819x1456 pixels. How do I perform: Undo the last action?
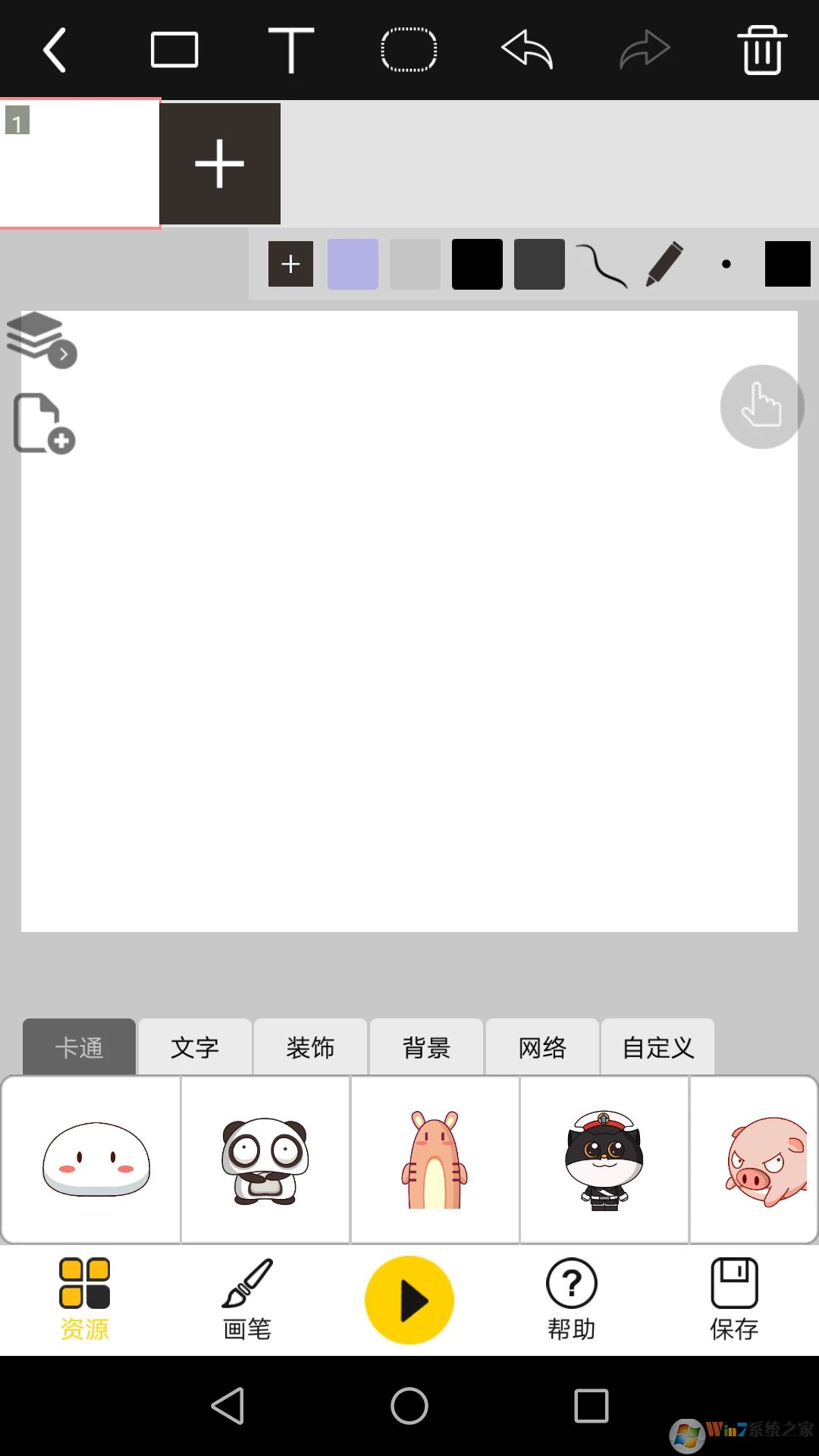point(528,49)
